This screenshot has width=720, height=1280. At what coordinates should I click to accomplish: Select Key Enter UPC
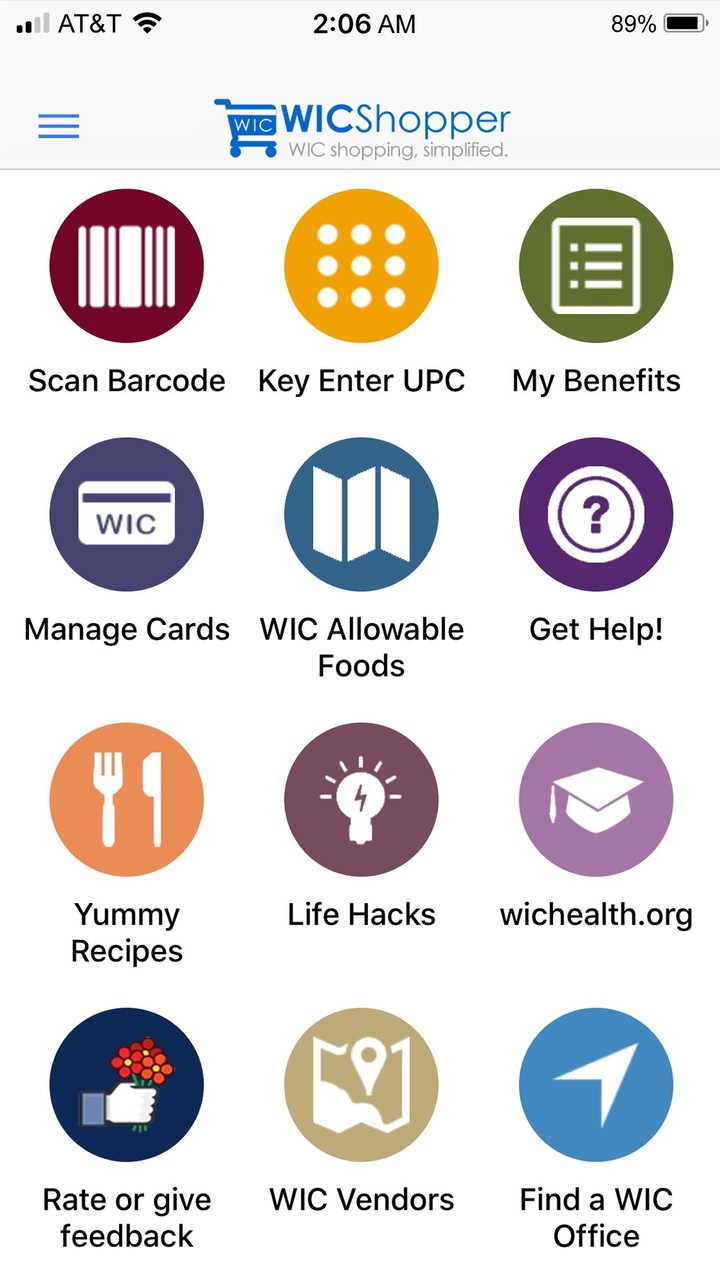pyautogui.click(x=361, y=266)
